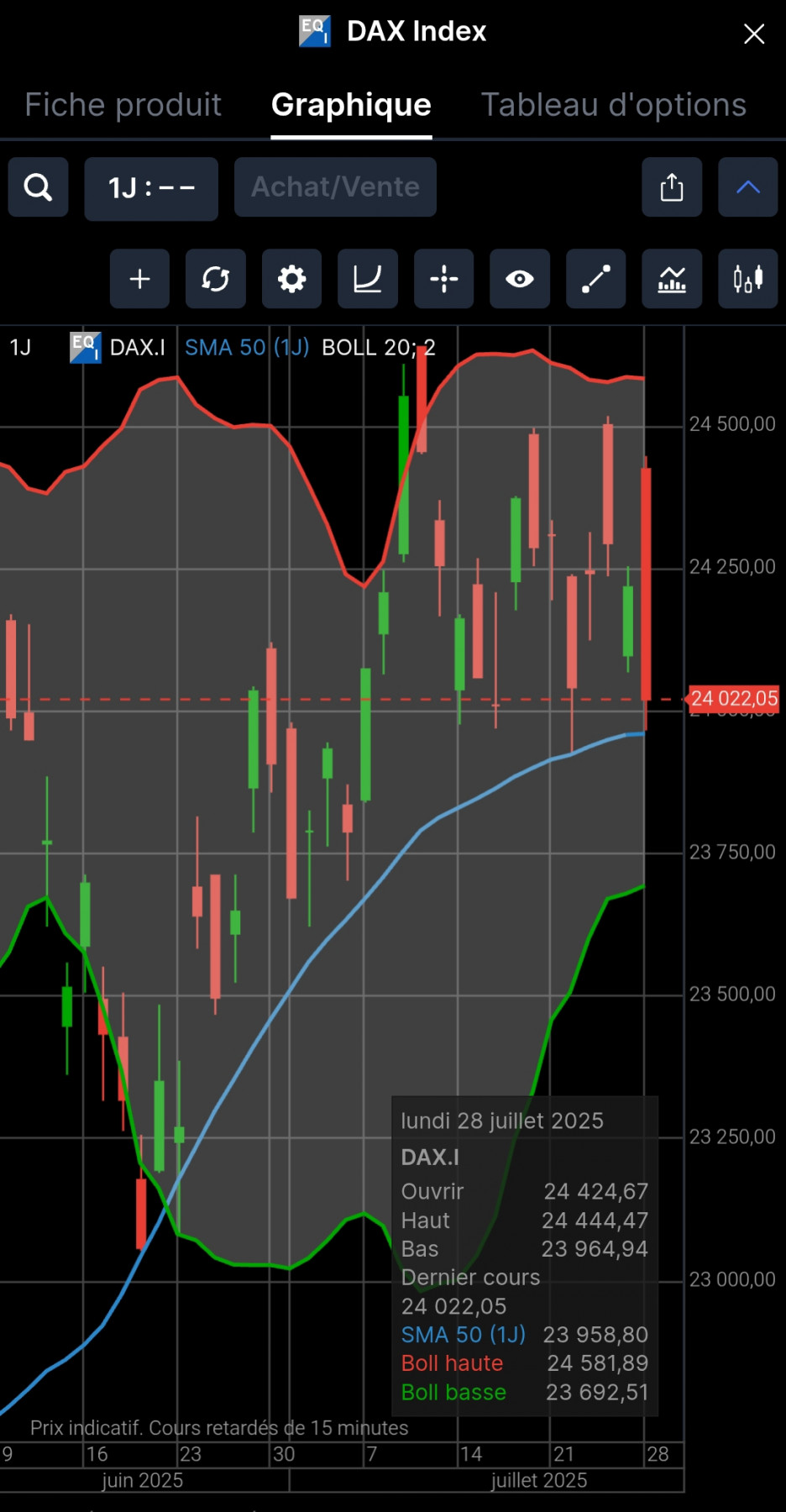
Task: Share the DAX chart via export icon
Action: (671, 187)
